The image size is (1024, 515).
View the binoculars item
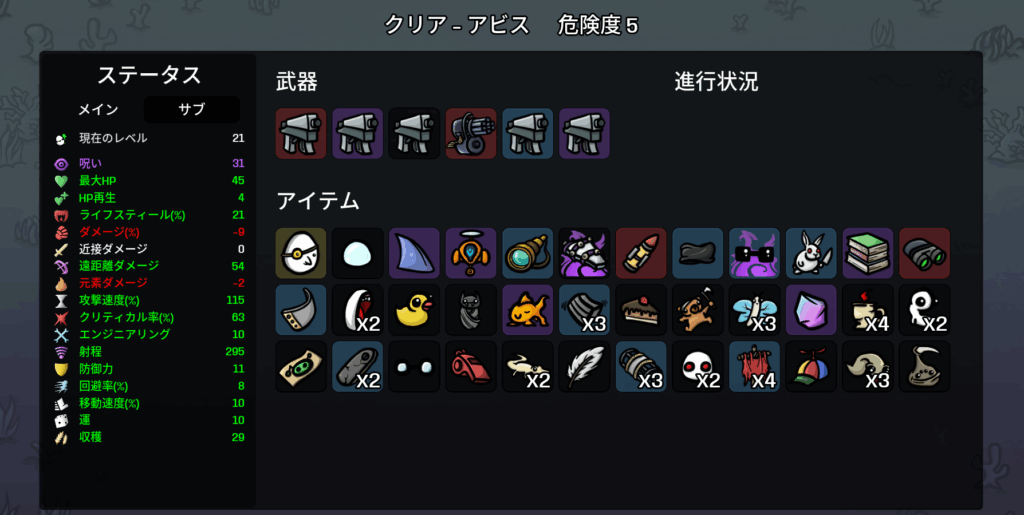(924, 253)
